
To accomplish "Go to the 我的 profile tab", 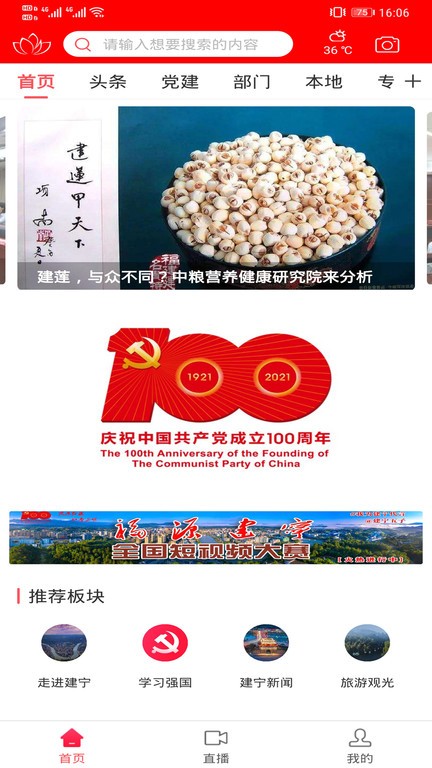I will pos(360,746).
